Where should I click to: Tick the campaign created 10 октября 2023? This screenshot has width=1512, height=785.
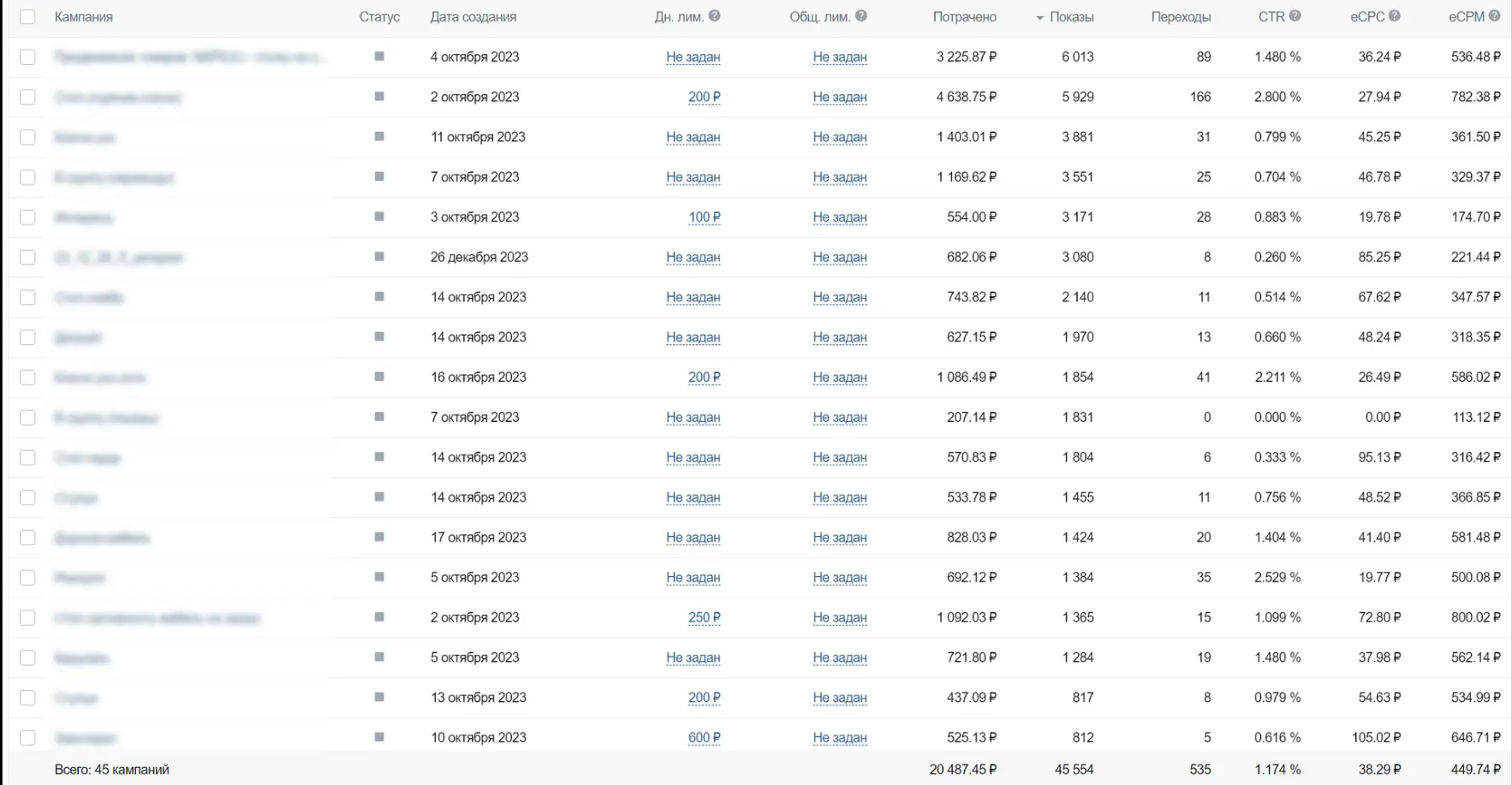27,738
